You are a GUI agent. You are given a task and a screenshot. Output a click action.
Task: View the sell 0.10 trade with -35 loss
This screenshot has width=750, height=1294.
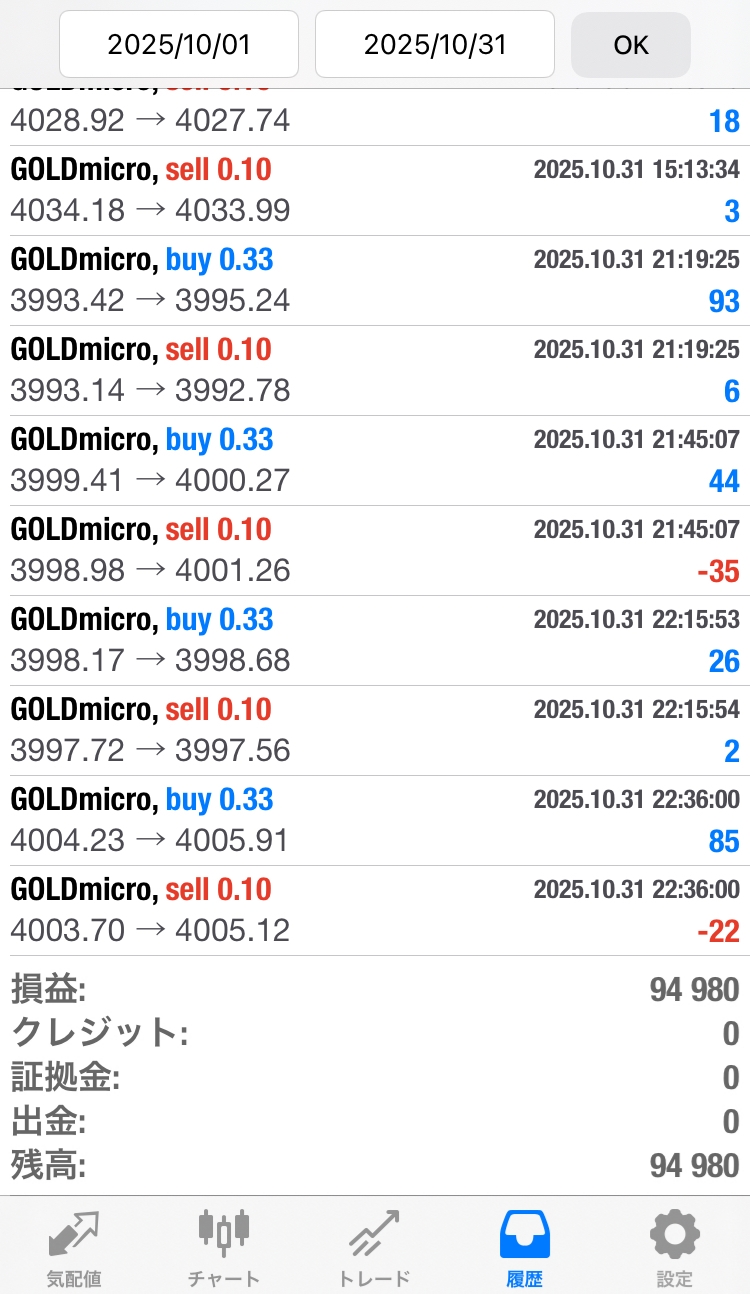tap(375, 550)
